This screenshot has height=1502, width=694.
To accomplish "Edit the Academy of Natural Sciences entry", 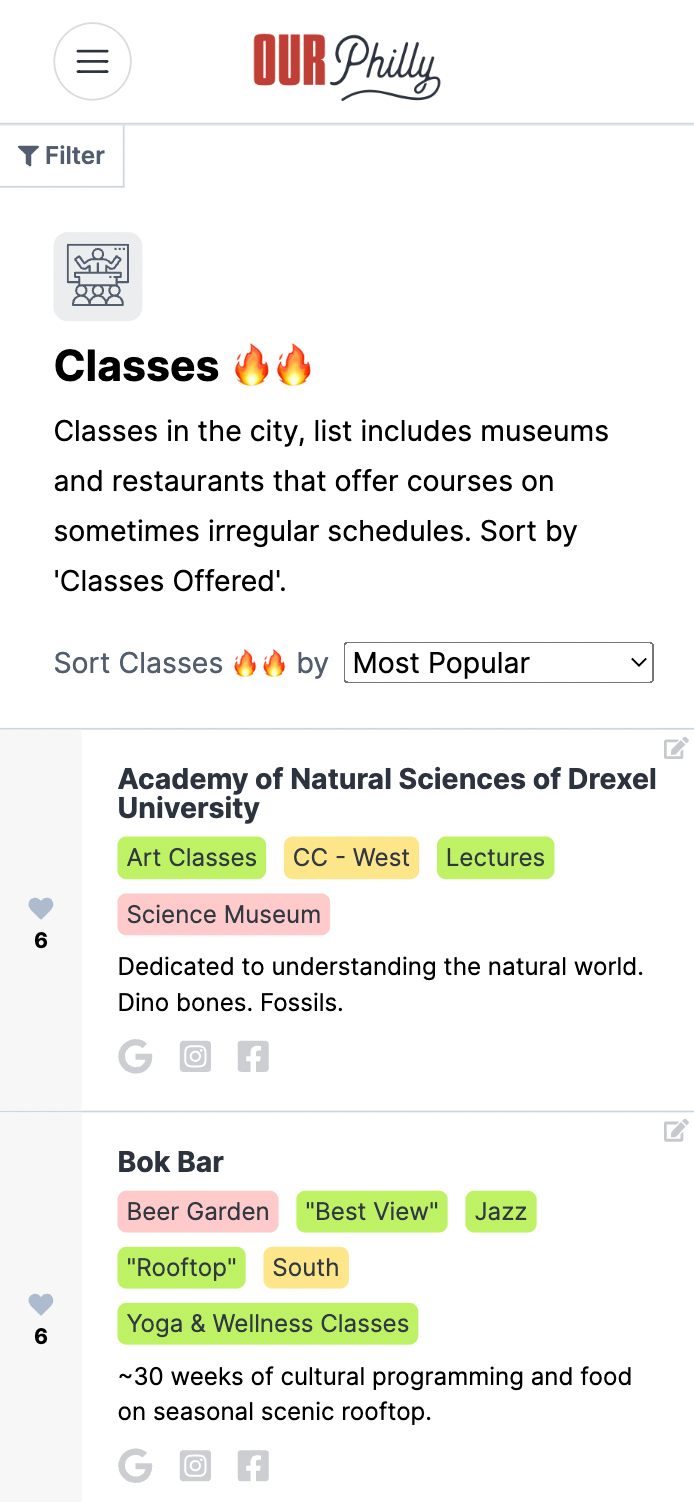I will pos(676,748).
